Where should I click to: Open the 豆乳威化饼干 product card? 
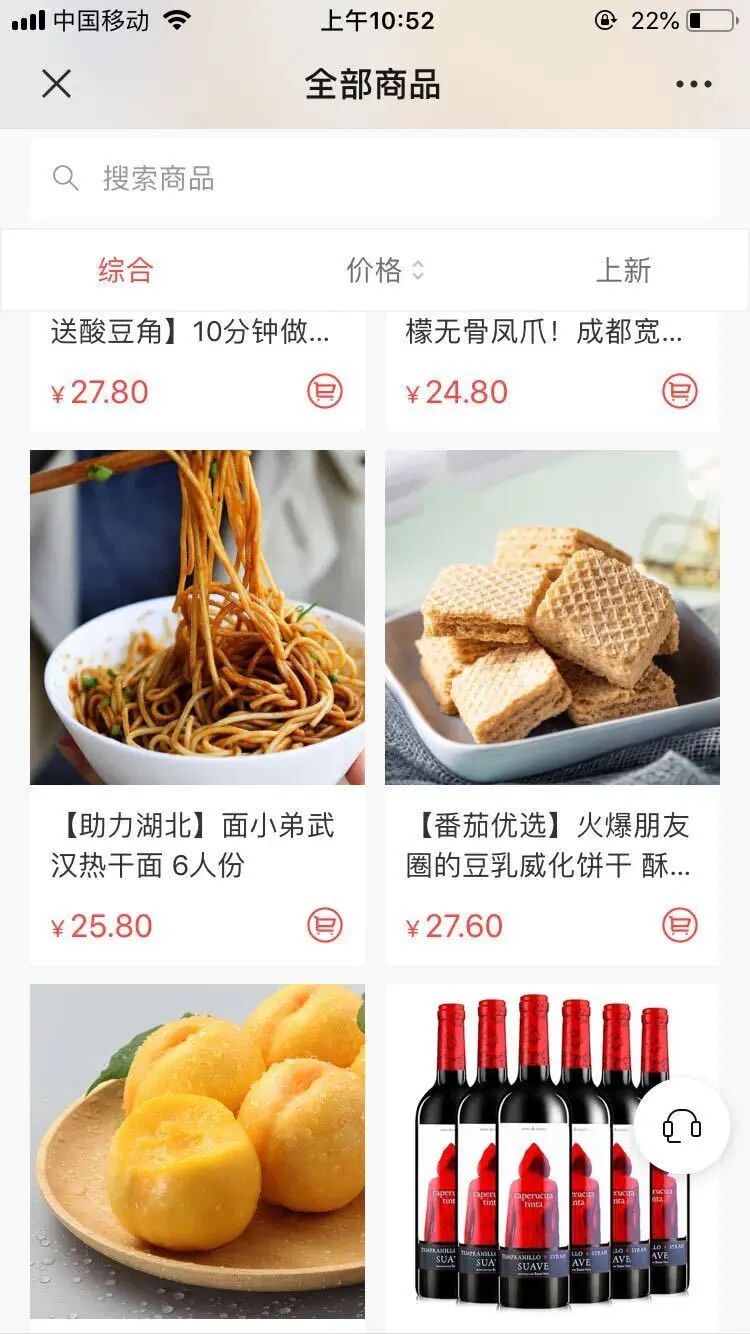coord(552,618)
